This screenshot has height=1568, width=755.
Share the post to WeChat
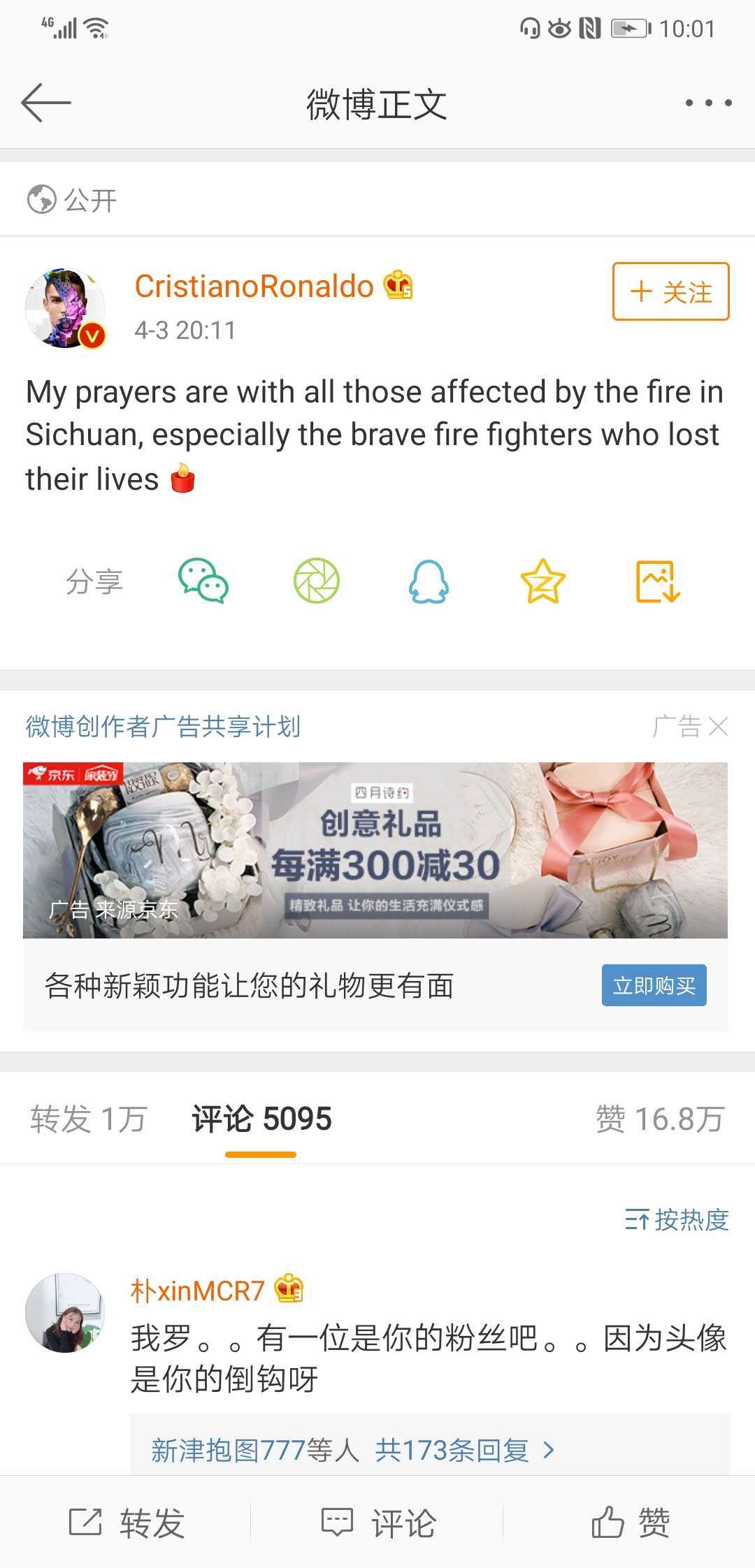[203, 581]
